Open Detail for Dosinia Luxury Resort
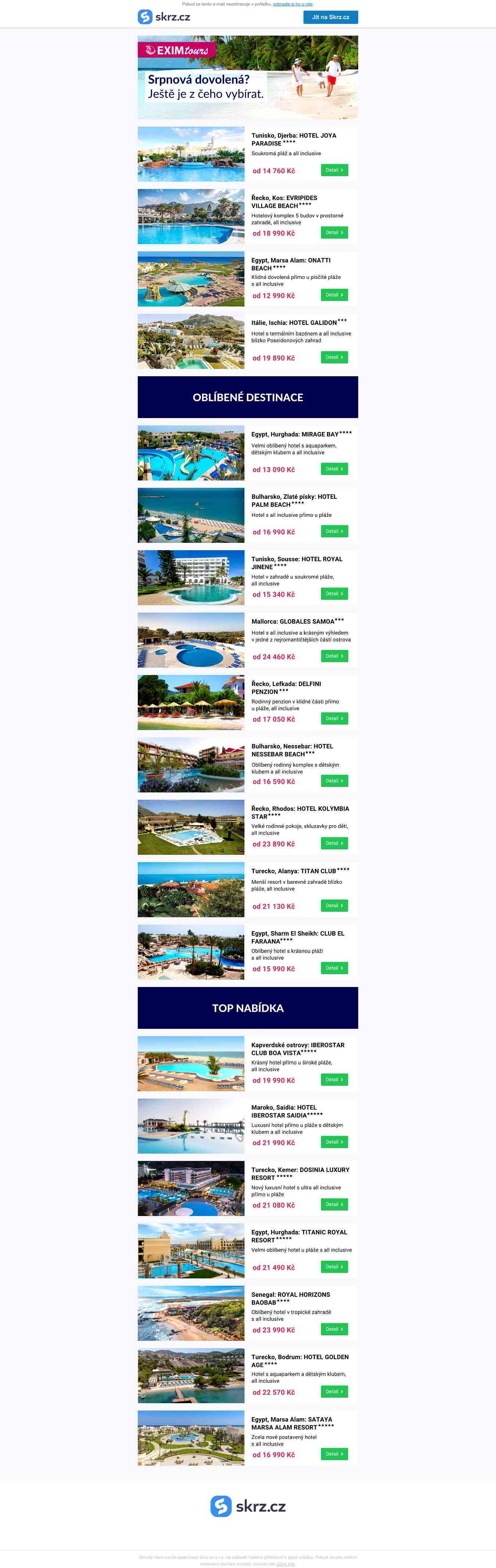The width and height of the screenshot is (496, 1568). pyautogui.click(x=334, y=1205)
